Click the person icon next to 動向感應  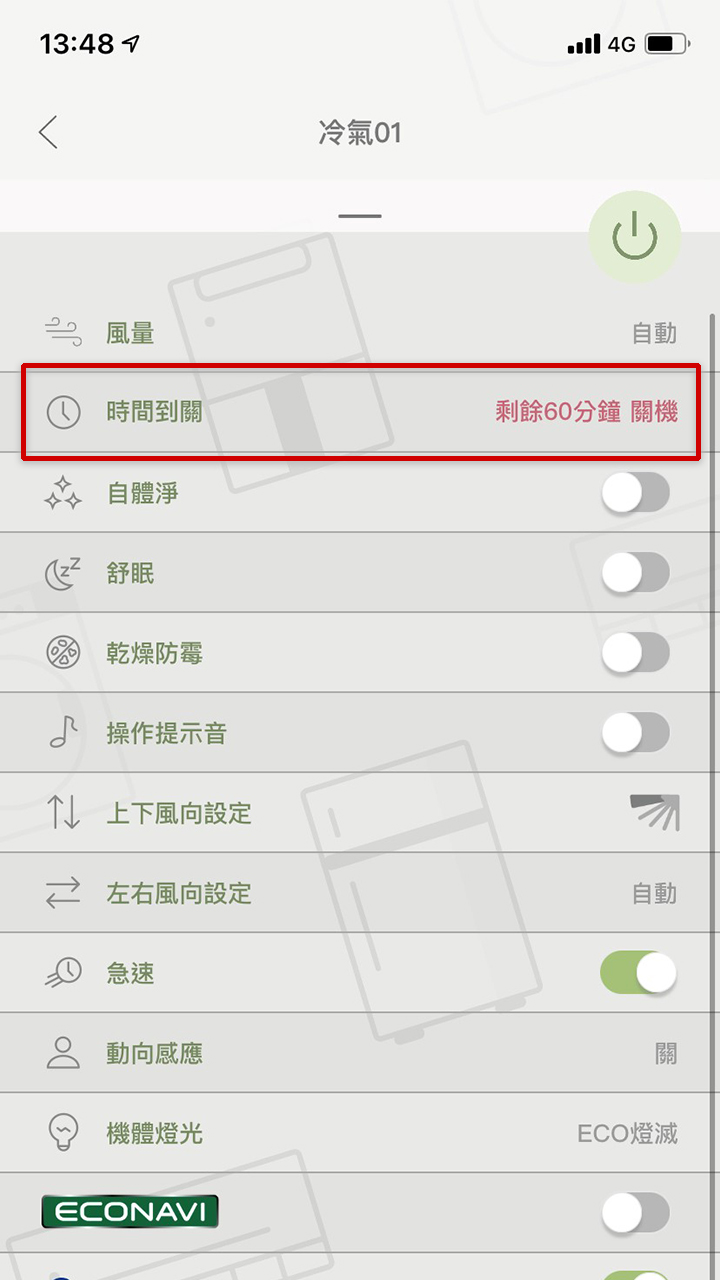tap(62, 1052)
